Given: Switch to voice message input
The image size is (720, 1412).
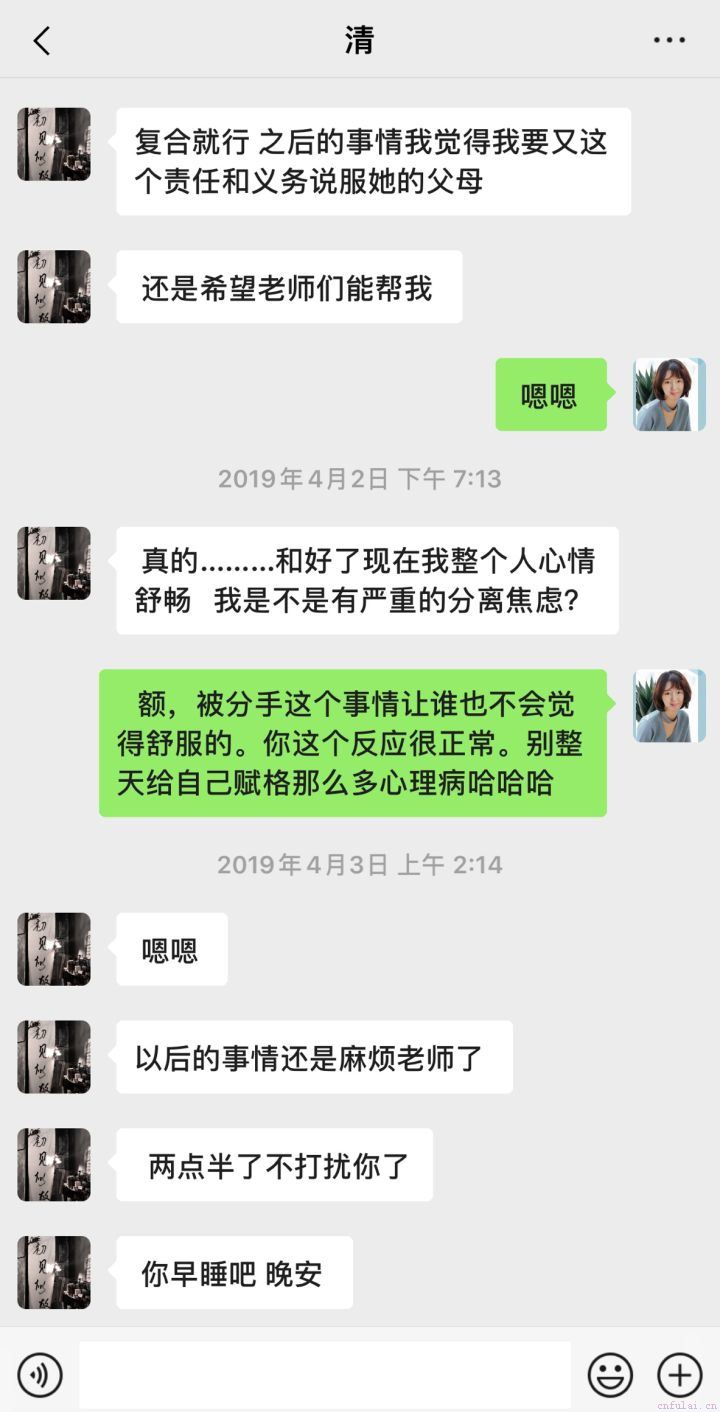Looking at the screenshot, I should (x=40, y=1375).
